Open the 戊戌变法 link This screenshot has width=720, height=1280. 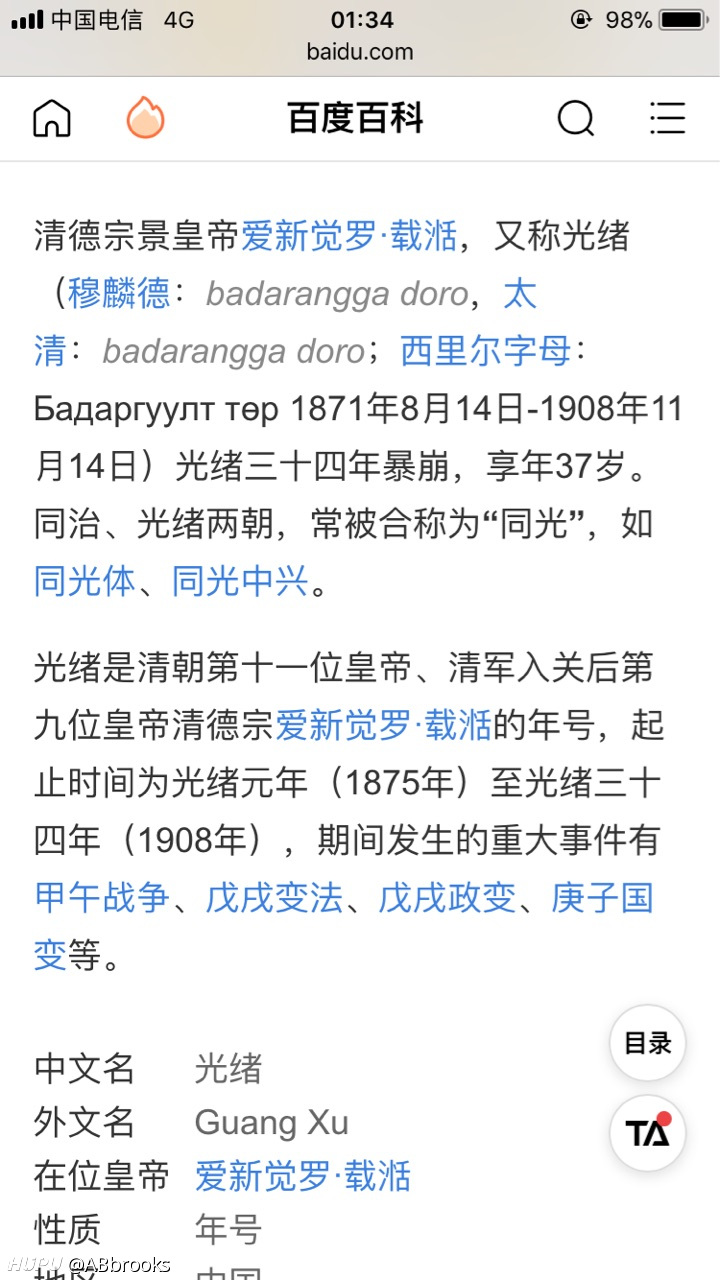[274, 897]
